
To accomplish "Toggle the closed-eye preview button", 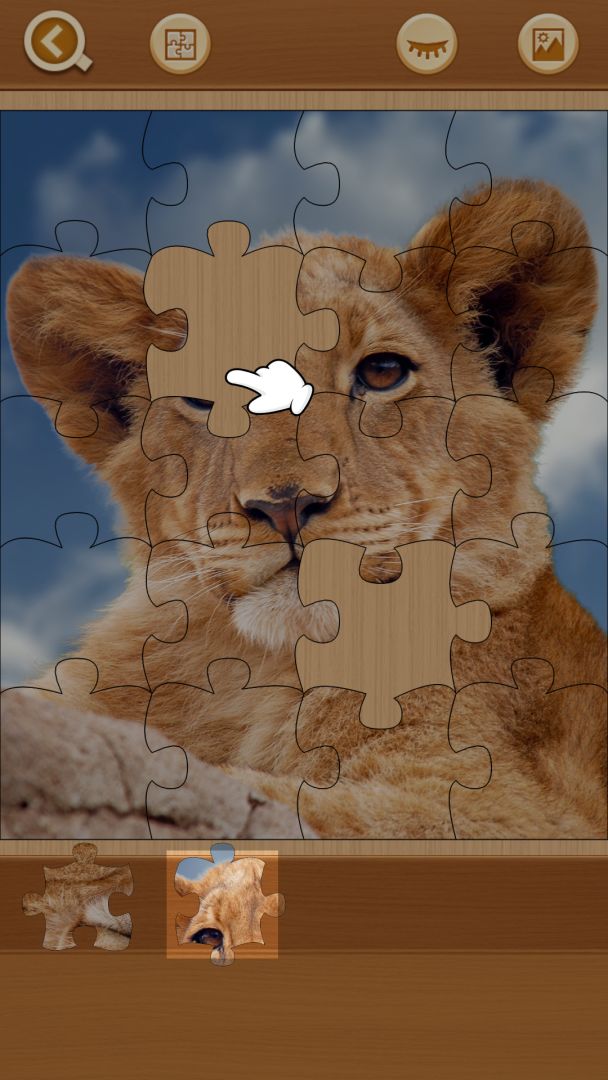I will 426,43.
